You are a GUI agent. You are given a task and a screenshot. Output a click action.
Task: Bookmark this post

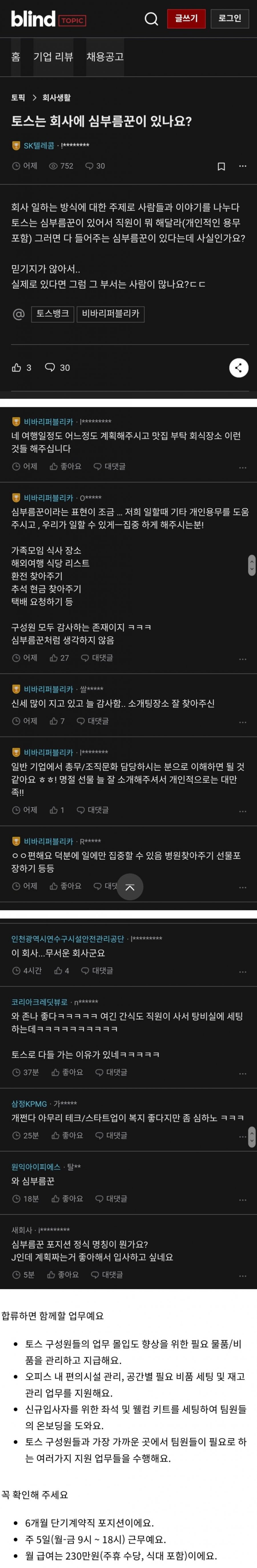point(221,166)
